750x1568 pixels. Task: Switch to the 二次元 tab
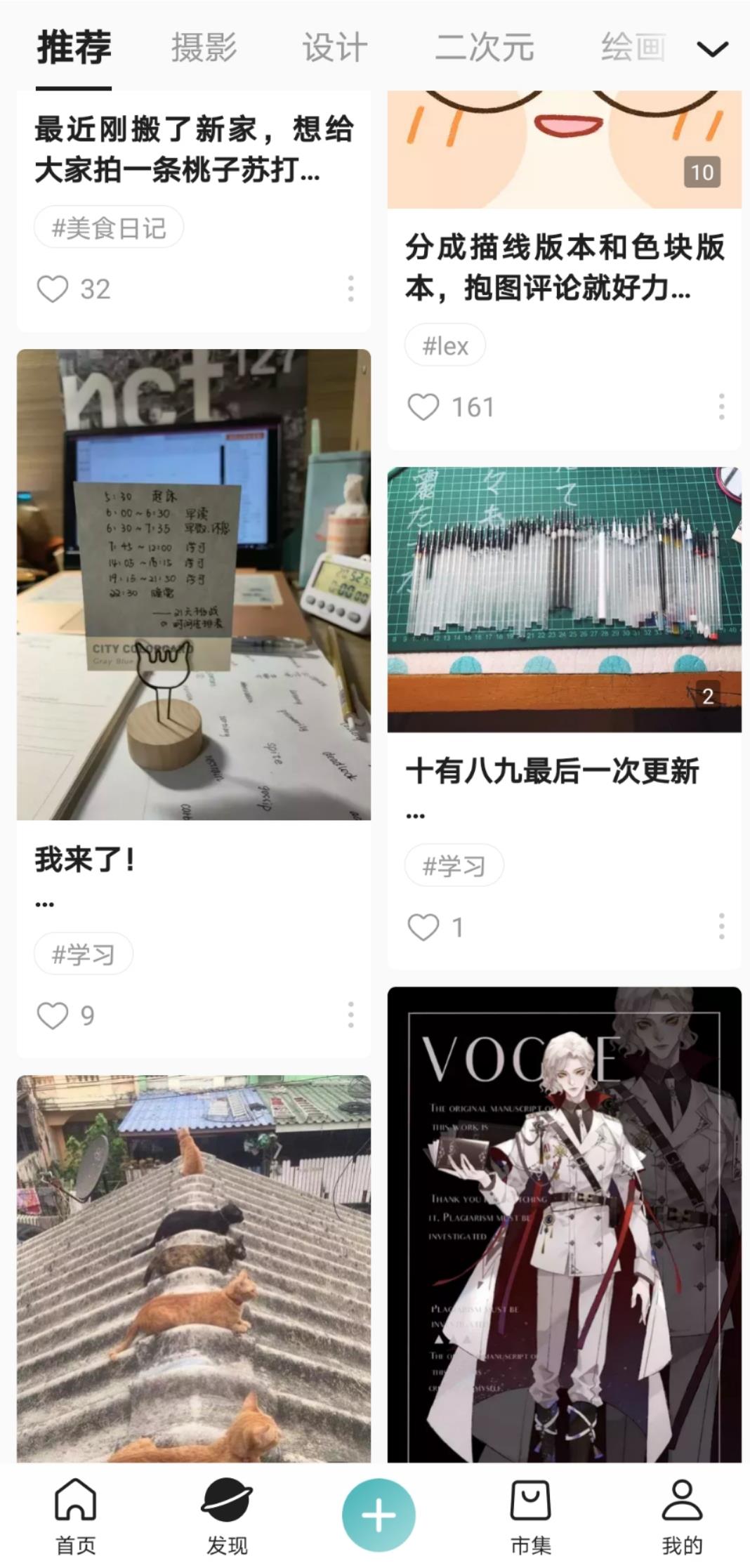point(485,48)
